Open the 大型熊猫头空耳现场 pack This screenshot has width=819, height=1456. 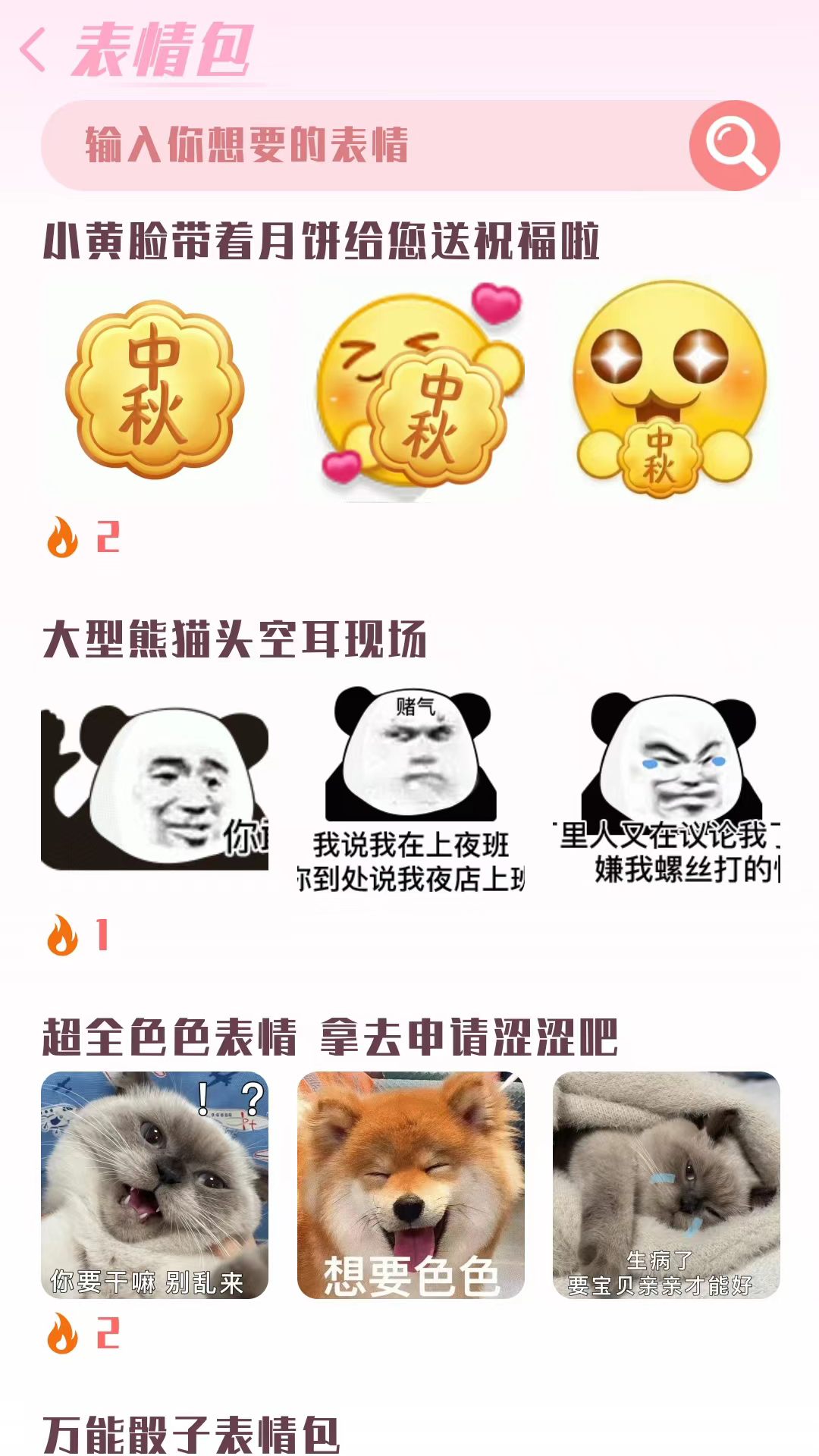tap(235, 639)
